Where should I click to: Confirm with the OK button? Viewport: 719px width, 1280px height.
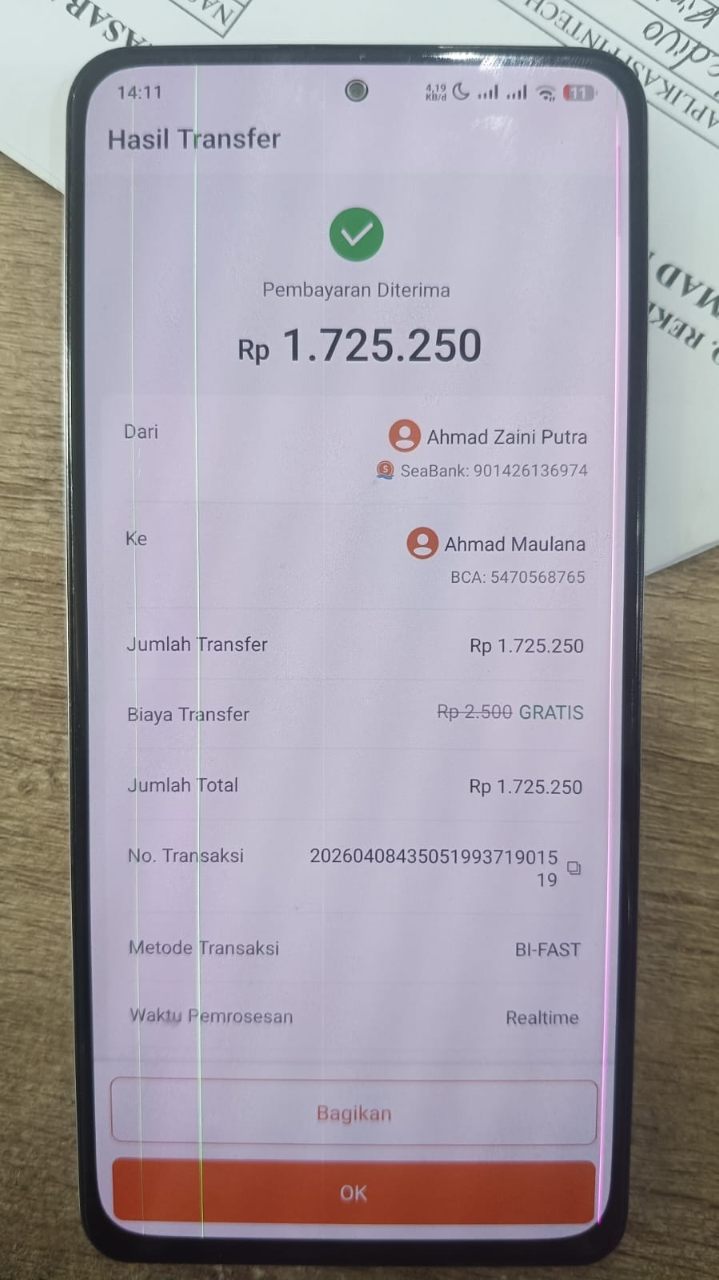click(354, 1192)
